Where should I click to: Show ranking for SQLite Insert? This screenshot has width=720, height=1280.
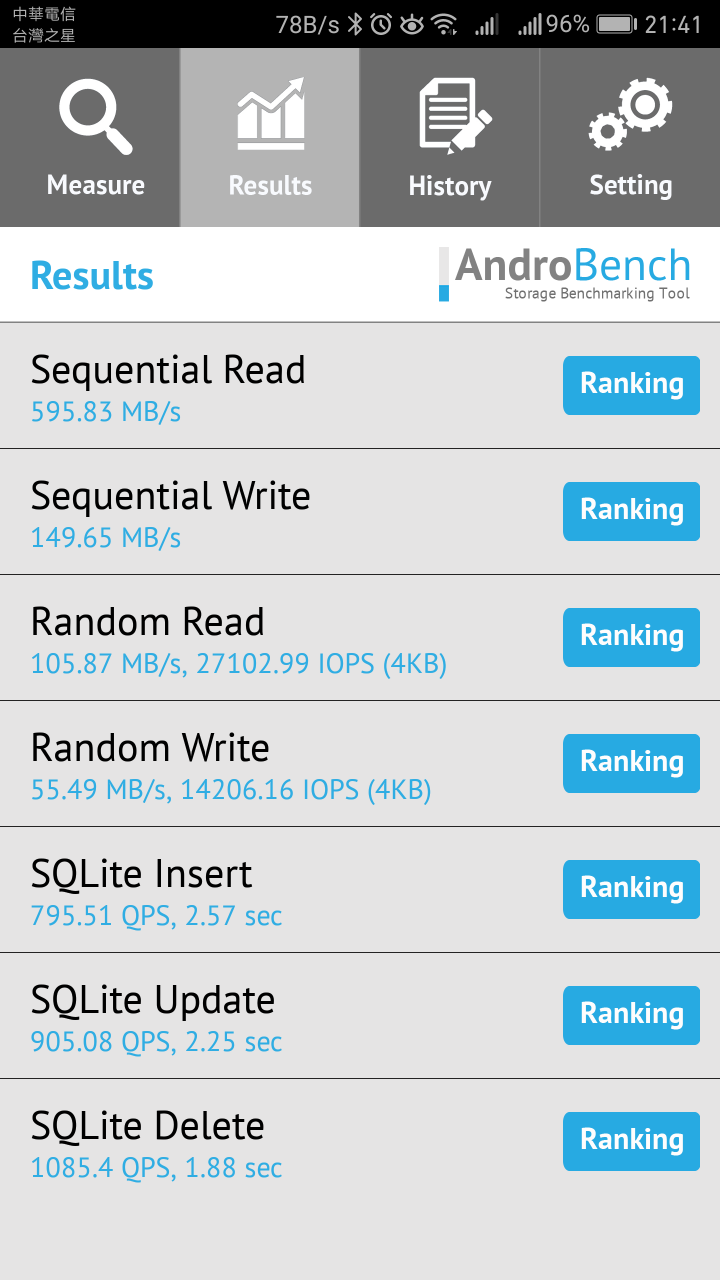[631, 889]
